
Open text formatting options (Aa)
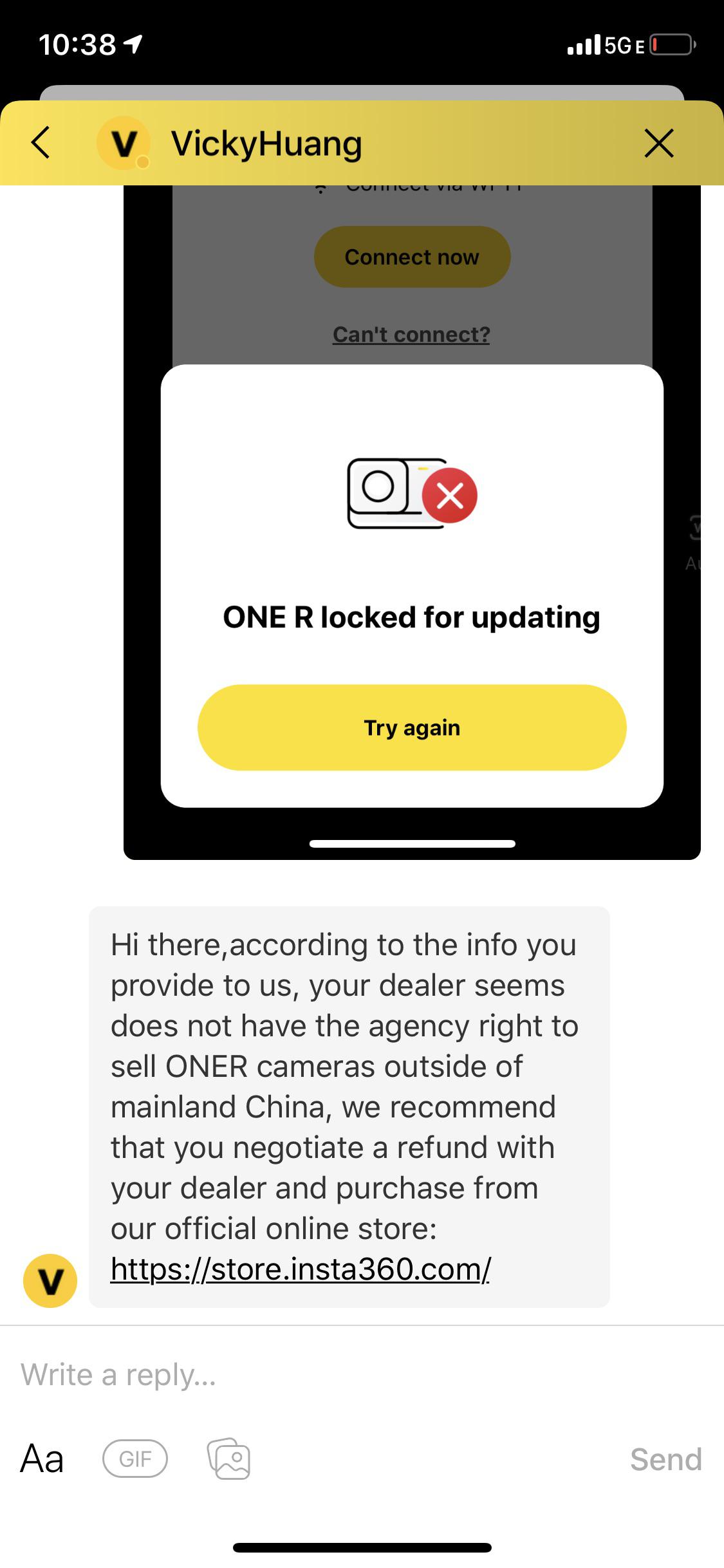click(x=42, y=1459)
